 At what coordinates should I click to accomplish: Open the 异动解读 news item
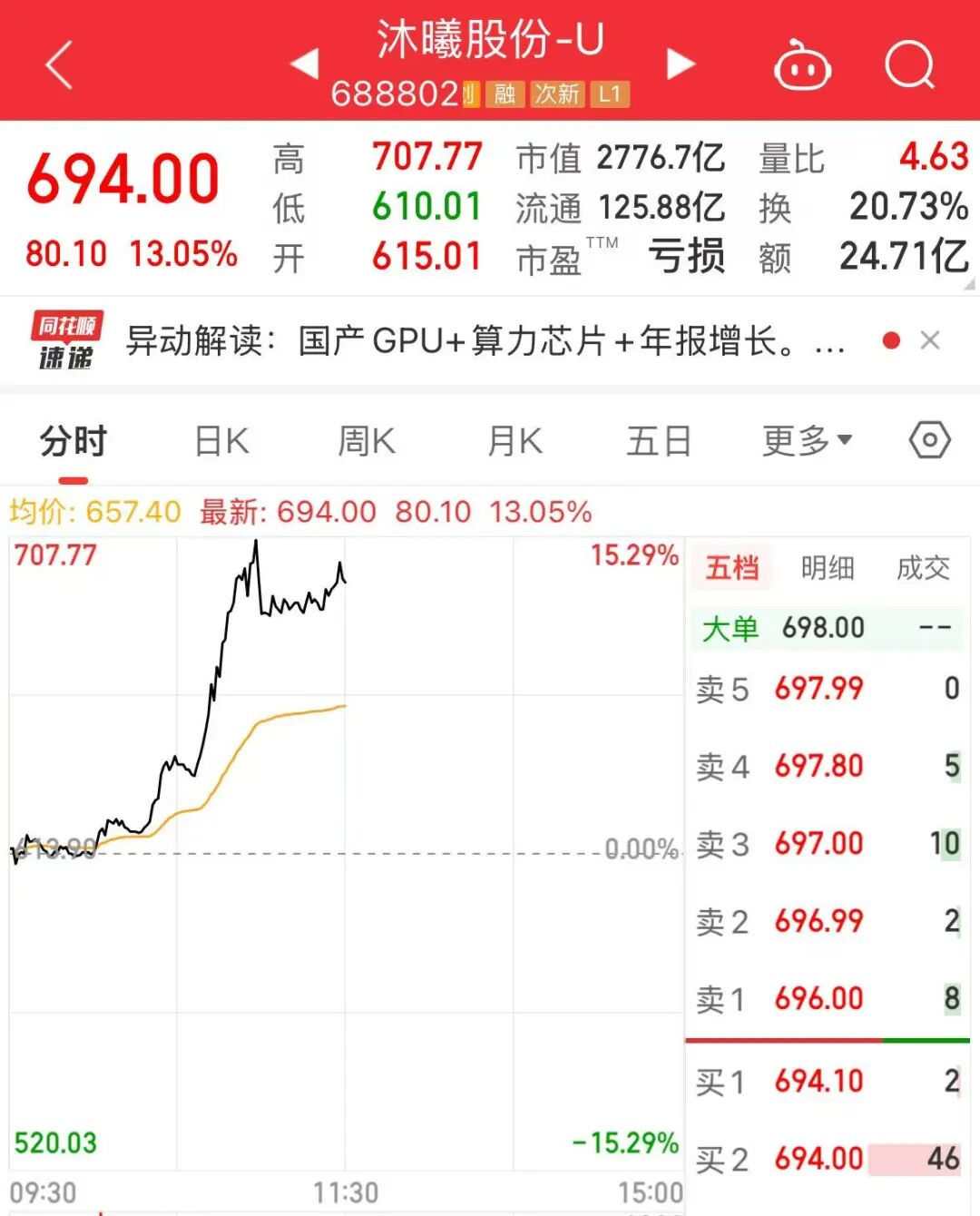(x=484, y=341)
